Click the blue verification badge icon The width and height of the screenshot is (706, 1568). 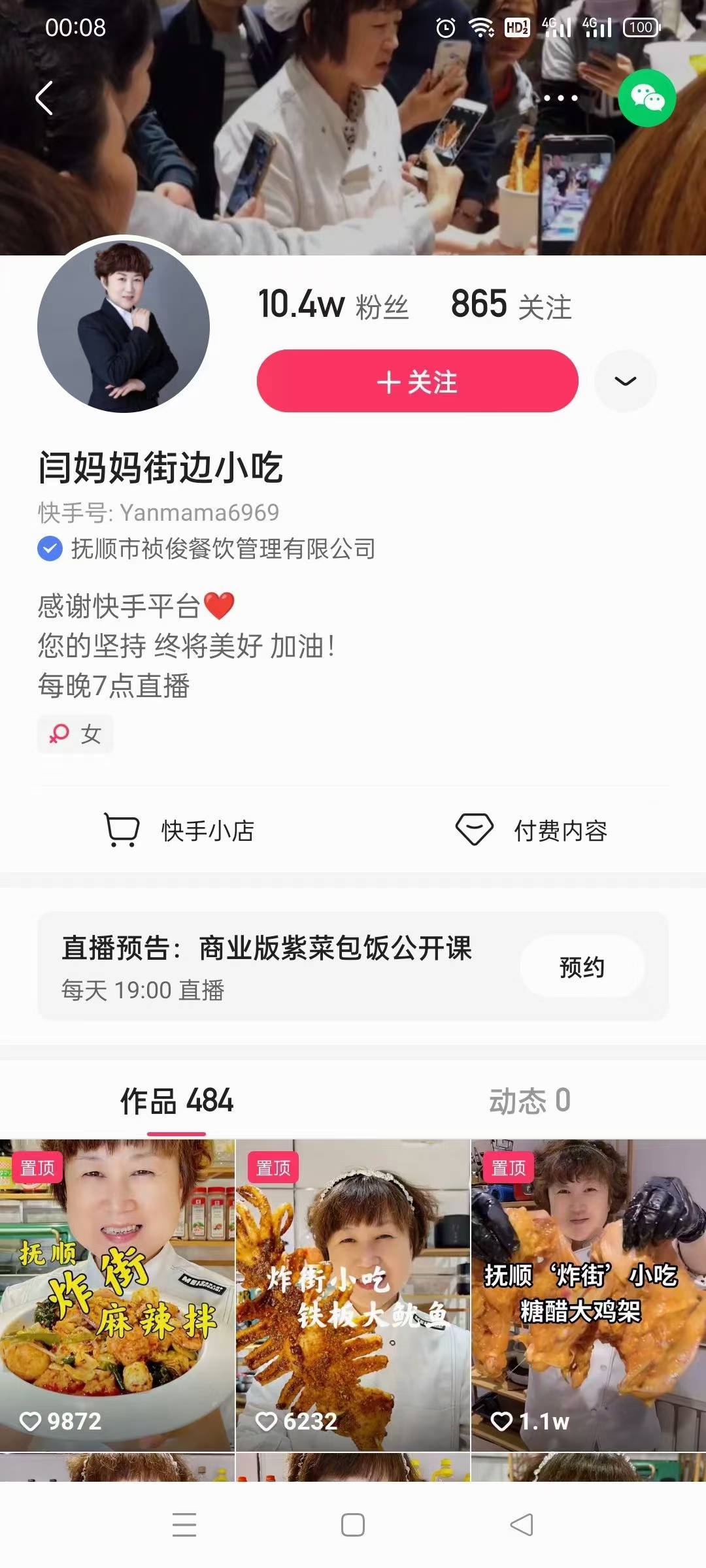coord(48,549)
